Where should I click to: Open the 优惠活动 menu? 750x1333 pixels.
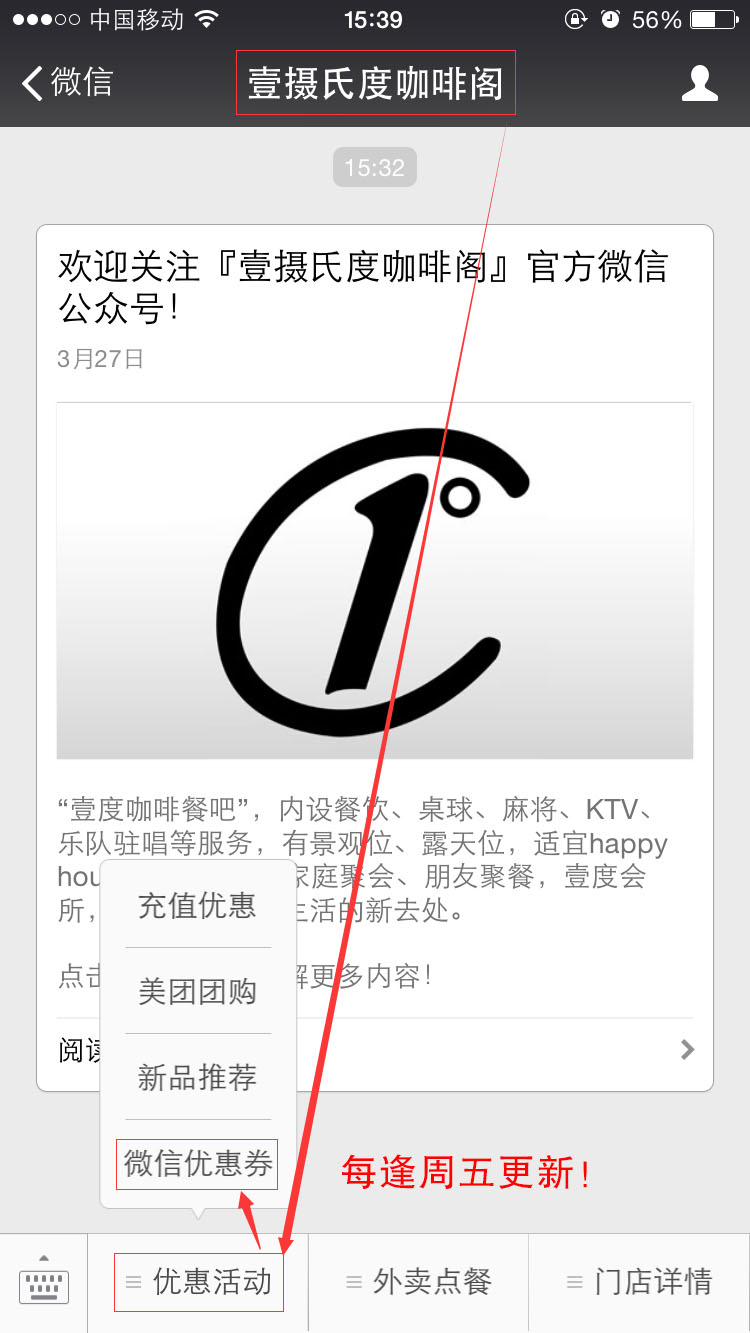pos(199,1282)
